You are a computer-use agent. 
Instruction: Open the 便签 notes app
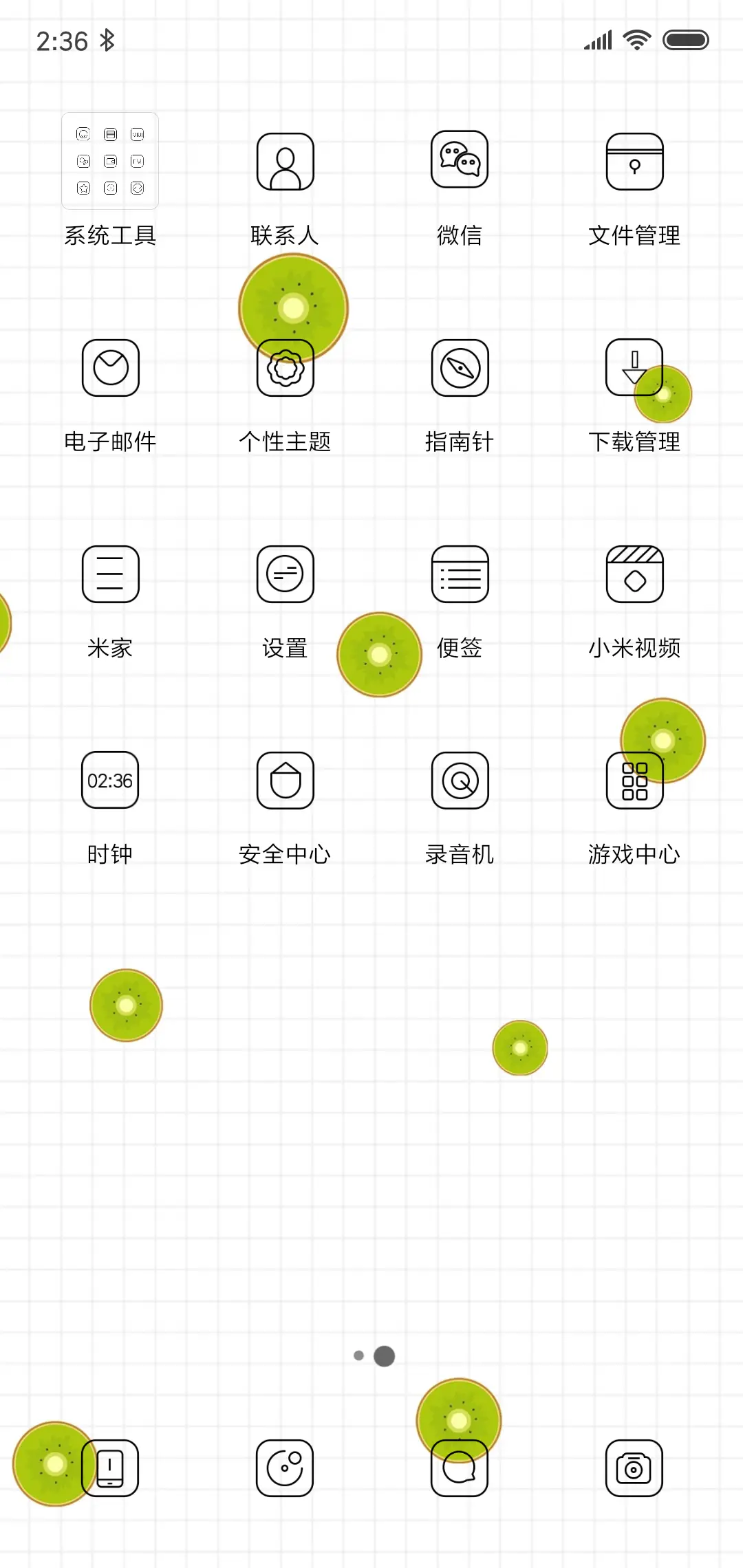click(460, 574)
